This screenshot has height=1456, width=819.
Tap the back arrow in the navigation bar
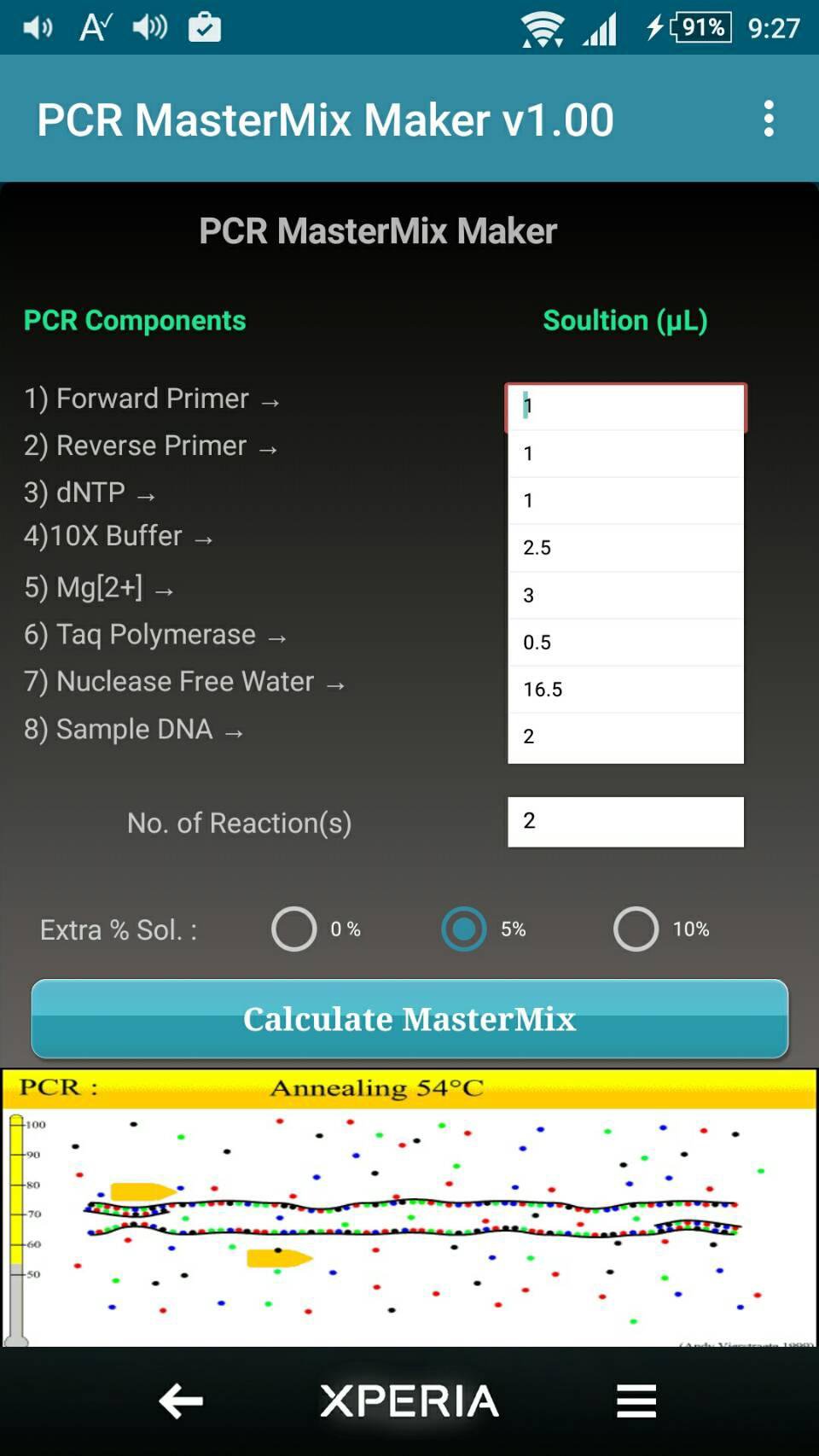[181, 1399]
